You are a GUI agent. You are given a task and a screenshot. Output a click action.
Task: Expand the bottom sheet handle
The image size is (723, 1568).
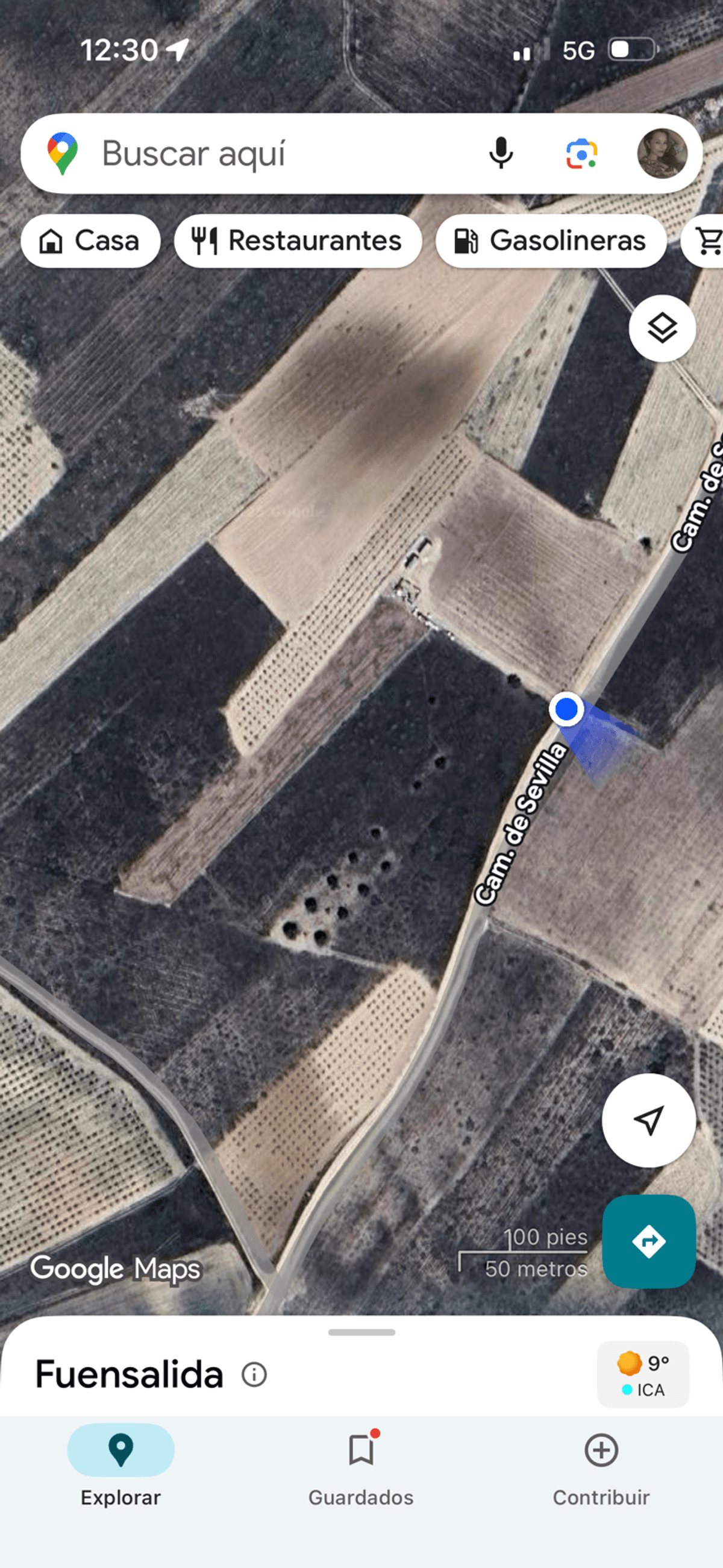pyautogui.click(x=361, y=1332)
